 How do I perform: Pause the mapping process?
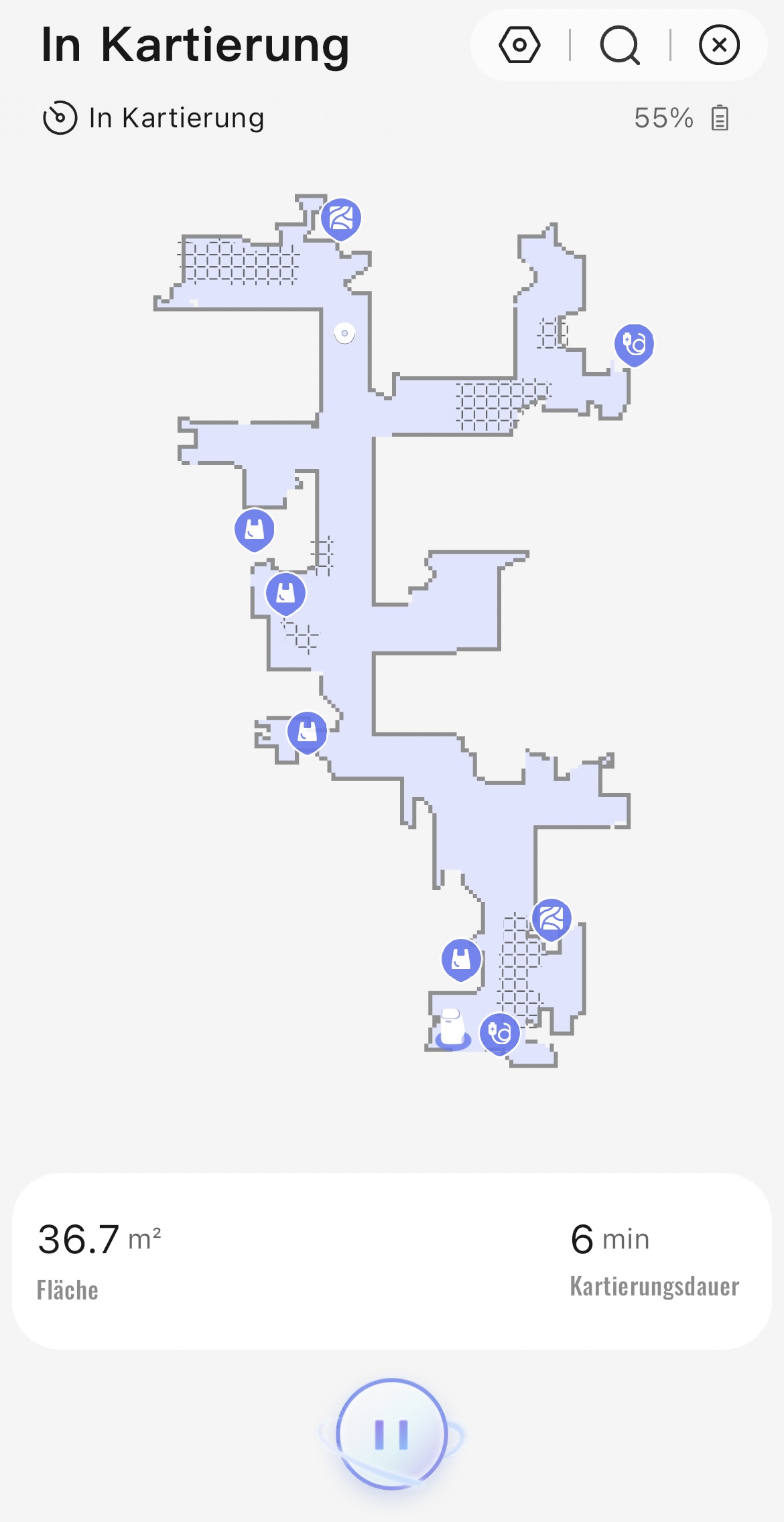tap(391, 1434)
